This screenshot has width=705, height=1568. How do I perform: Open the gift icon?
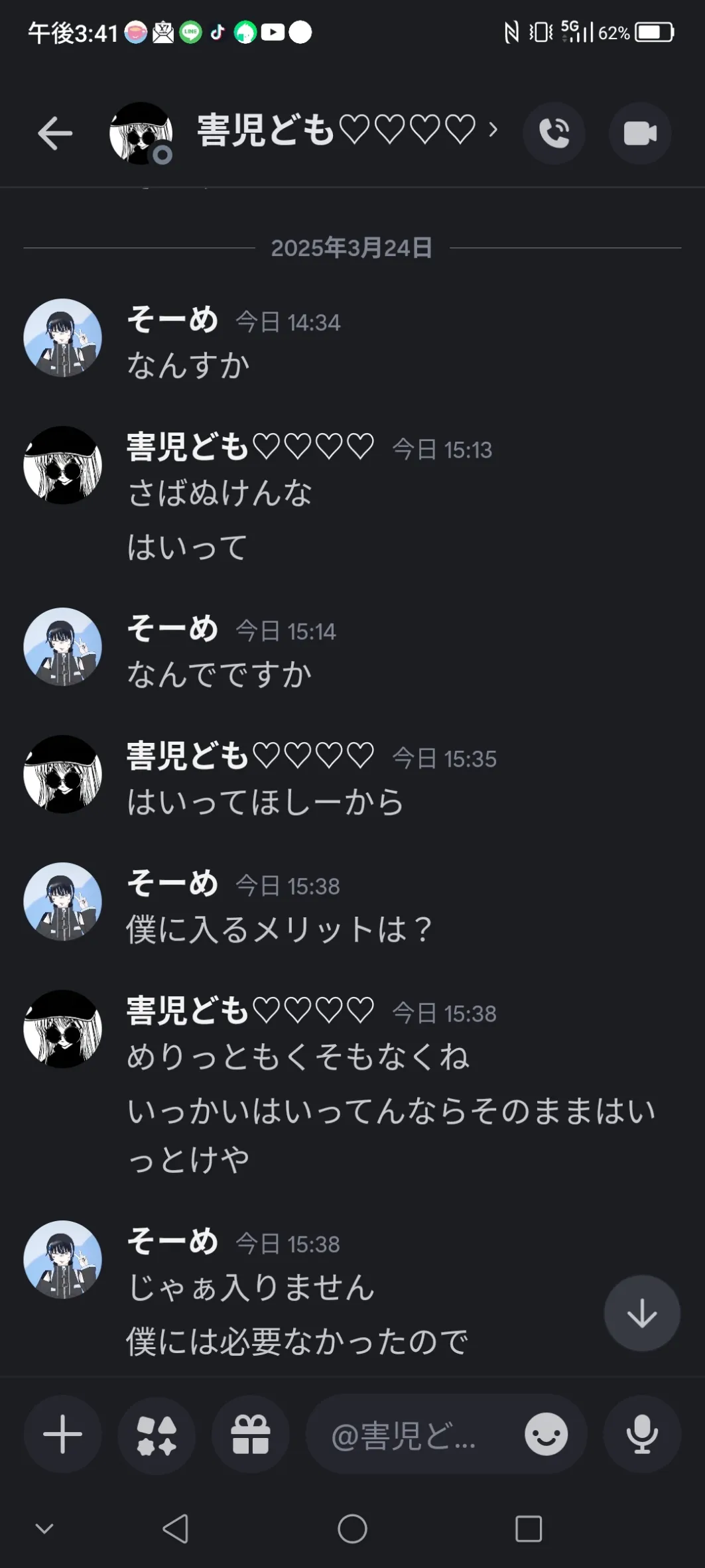(251, 1434)
